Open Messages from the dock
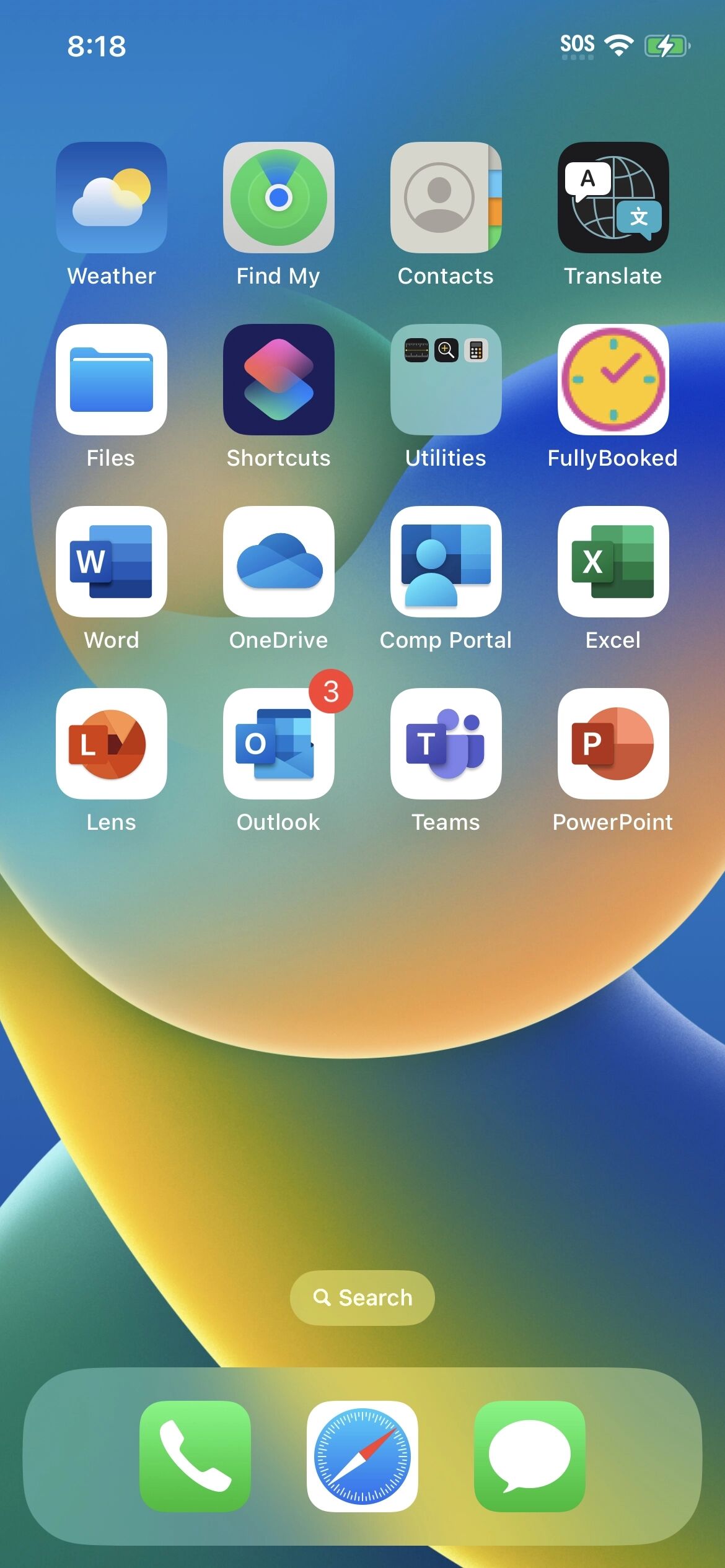725x1568 pixels. pyautogui.click(x=530, y=1456)
